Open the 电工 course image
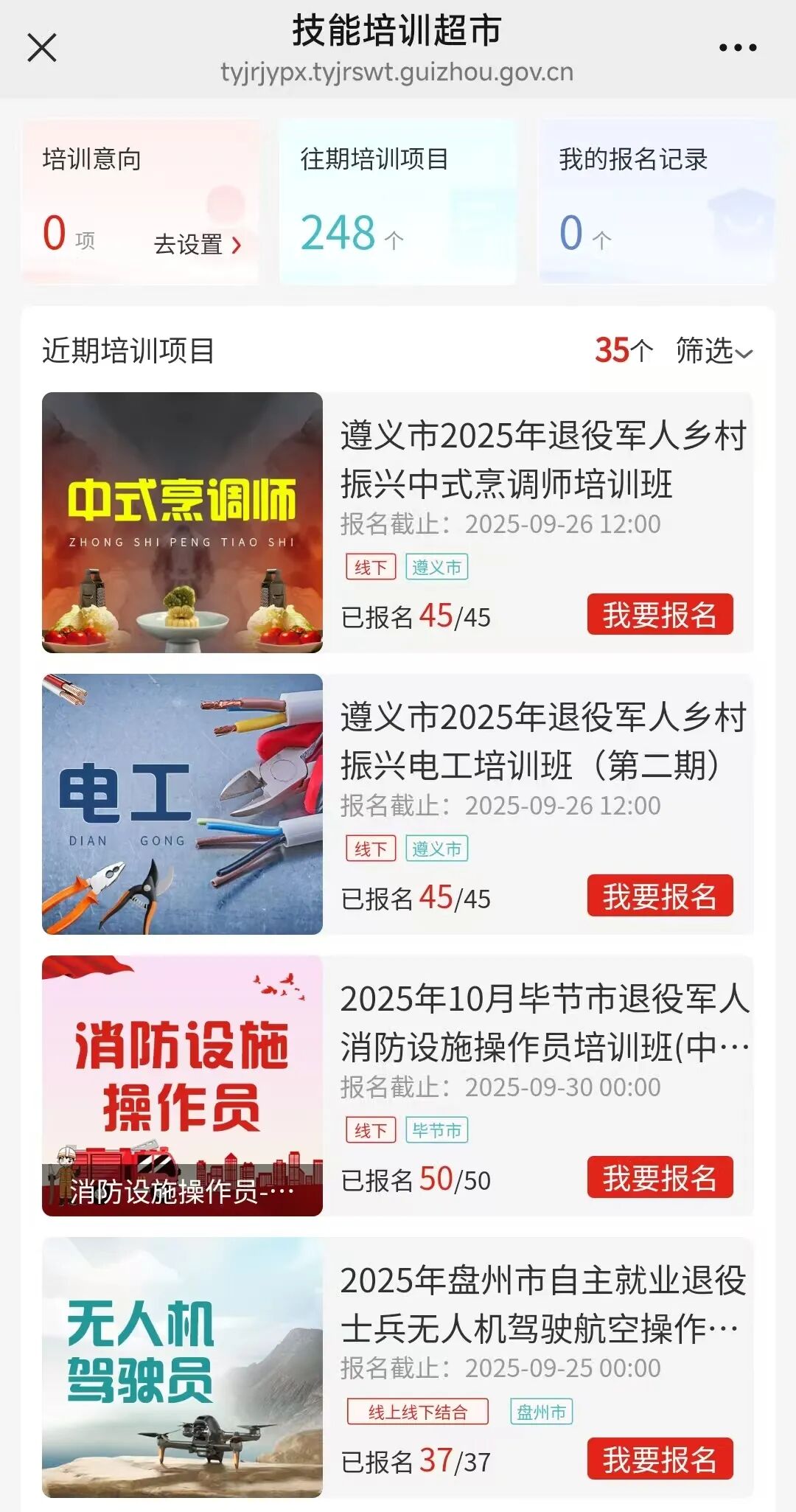Screen dimensions: 796x1512 [182, 804]
